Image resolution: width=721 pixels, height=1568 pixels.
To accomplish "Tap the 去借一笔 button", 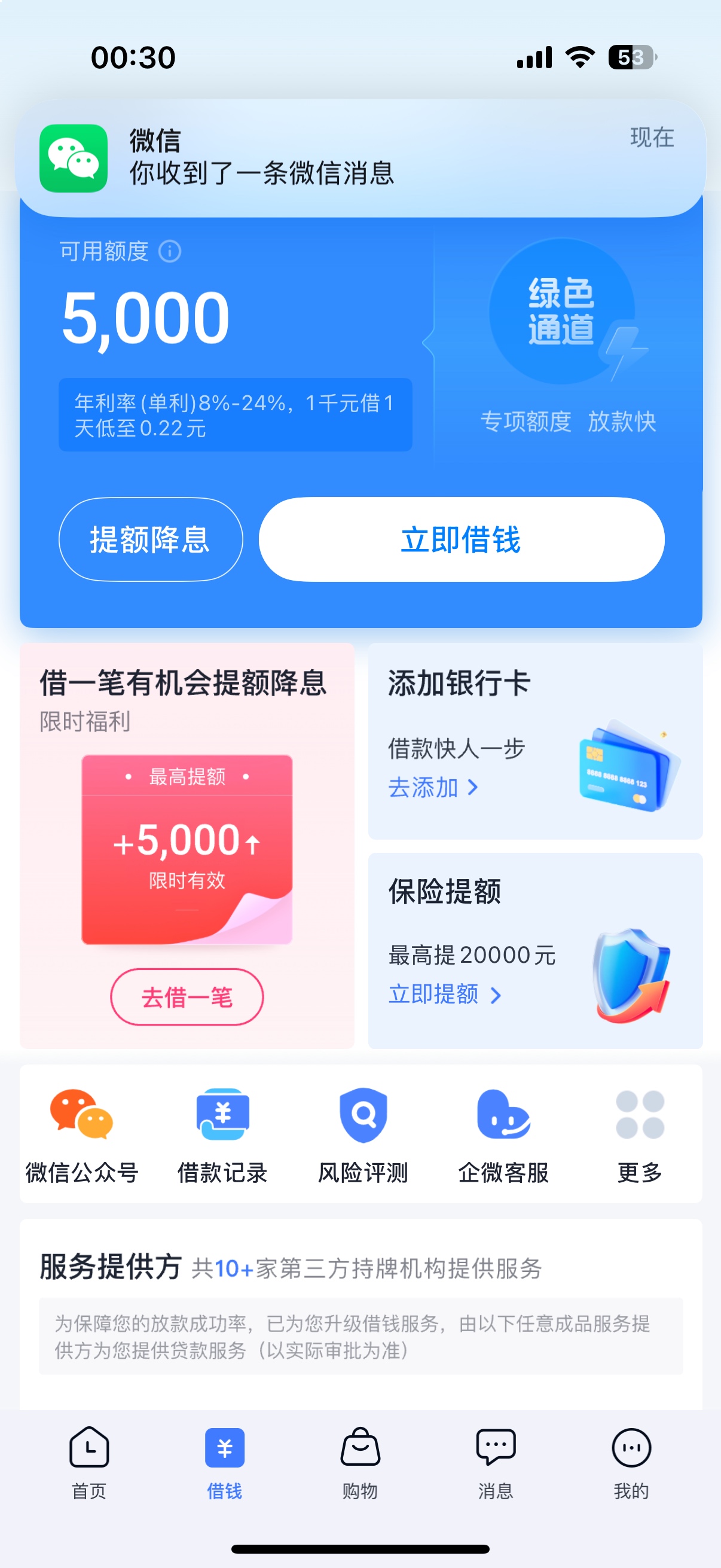I will [187, 997].
